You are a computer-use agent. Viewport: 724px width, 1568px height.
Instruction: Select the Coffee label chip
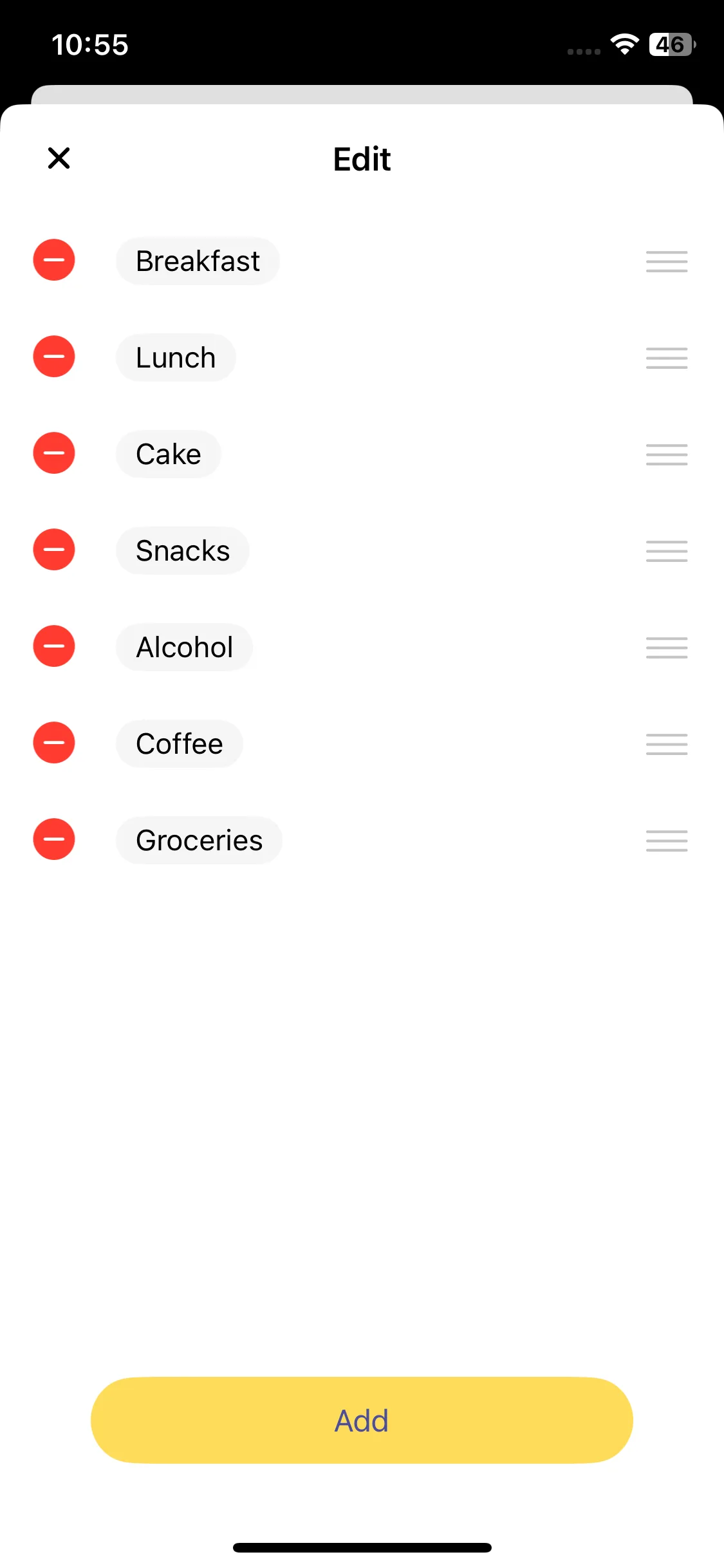coord(180,744)
